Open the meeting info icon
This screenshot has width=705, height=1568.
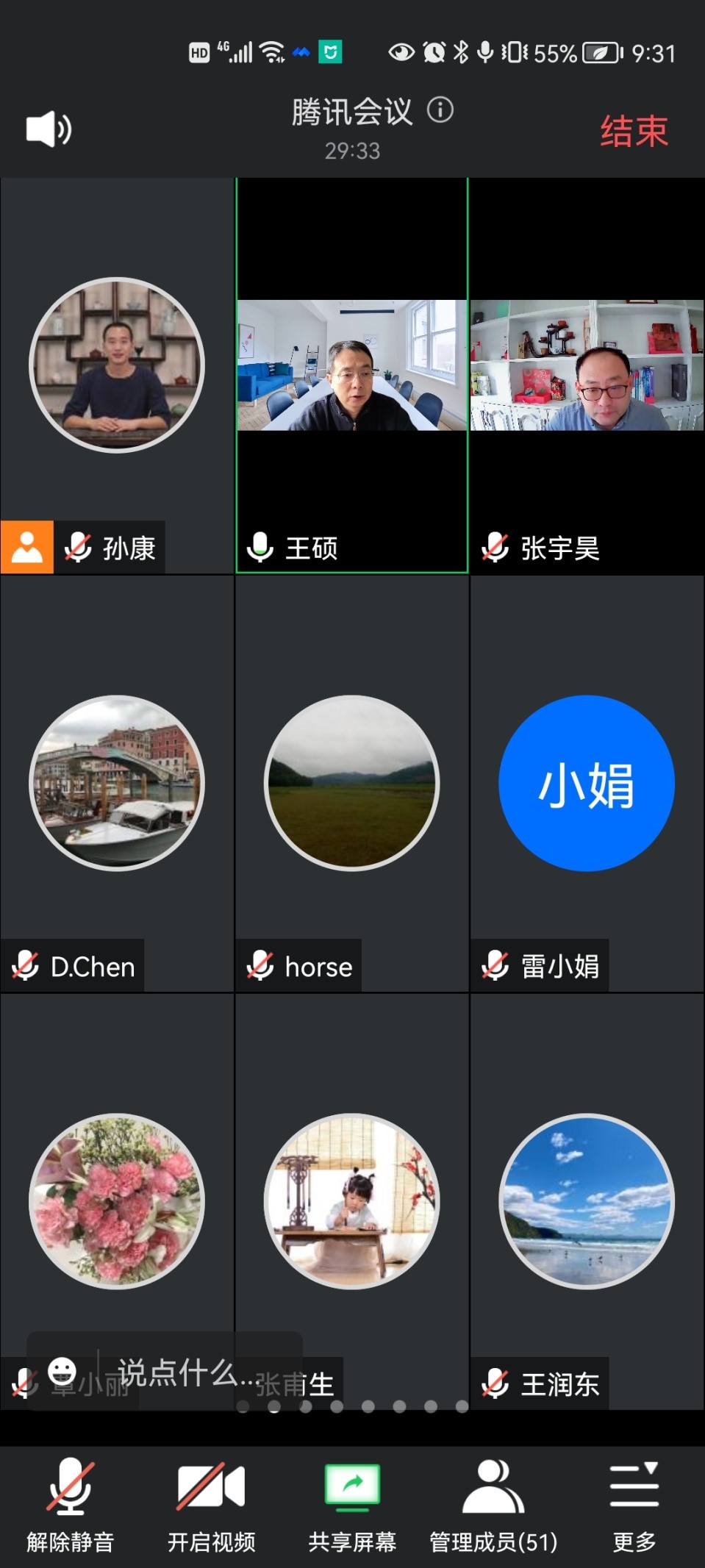click(440, 110)
